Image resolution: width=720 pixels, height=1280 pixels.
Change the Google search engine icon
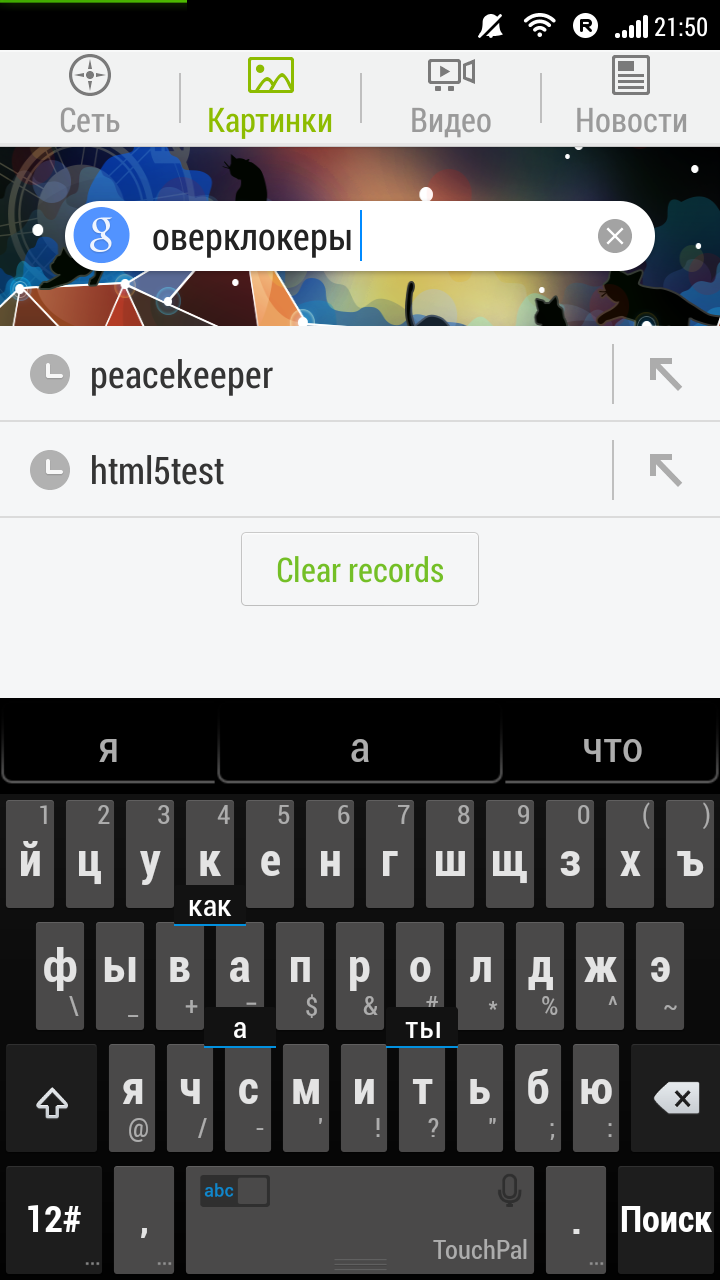pos(102,237)
